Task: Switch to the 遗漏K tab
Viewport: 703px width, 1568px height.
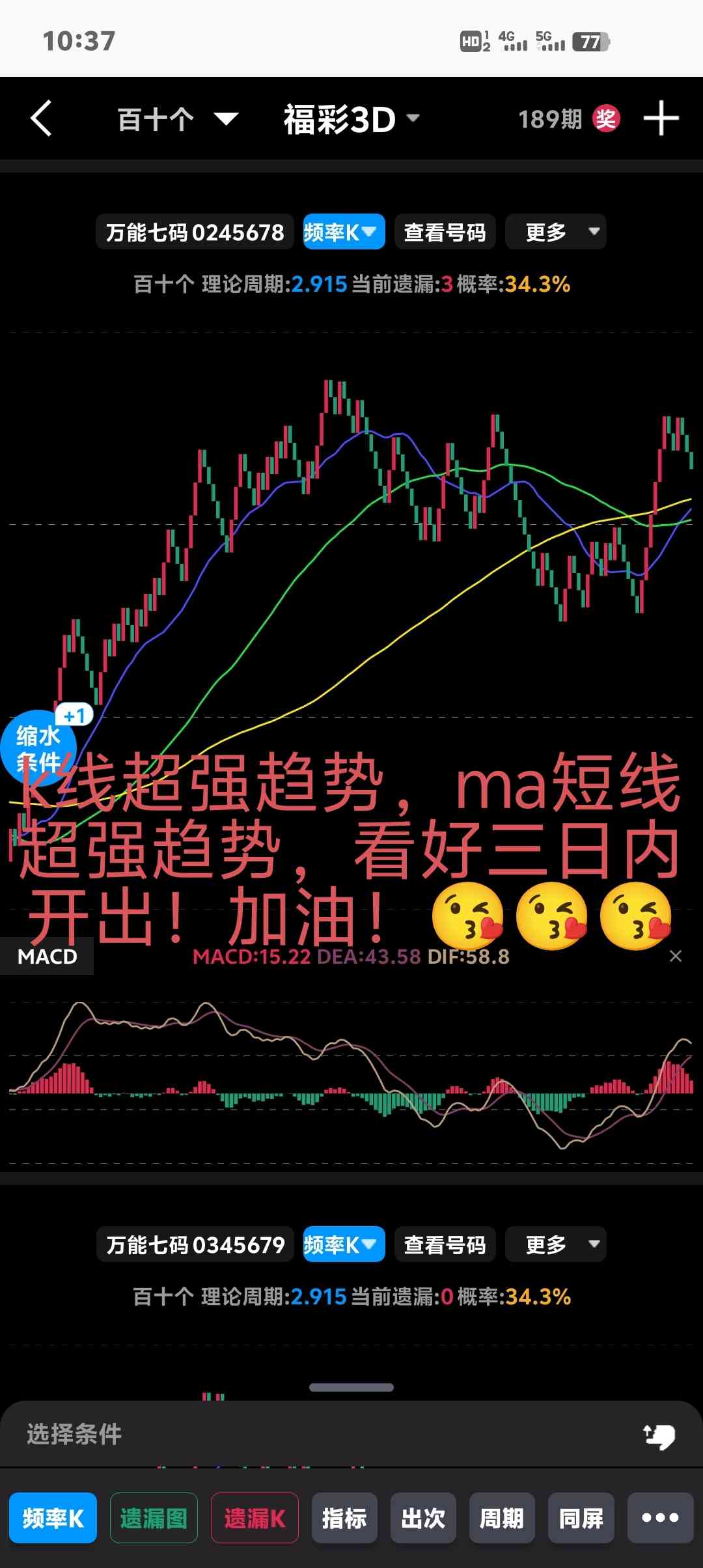Action: pyautogui.click(x=255, y=1518)
